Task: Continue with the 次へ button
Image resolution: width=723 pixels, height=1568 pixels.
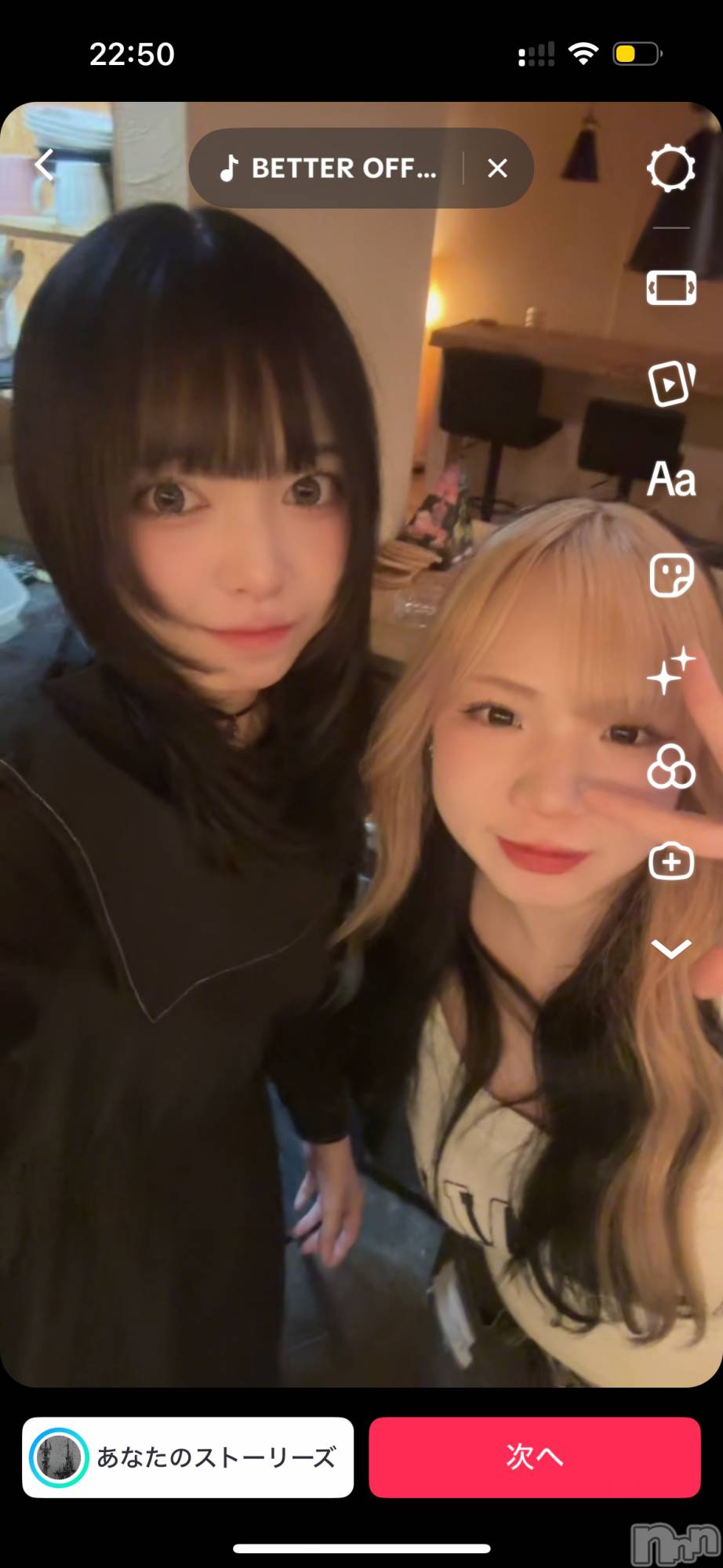Action: pos(534,1457)
